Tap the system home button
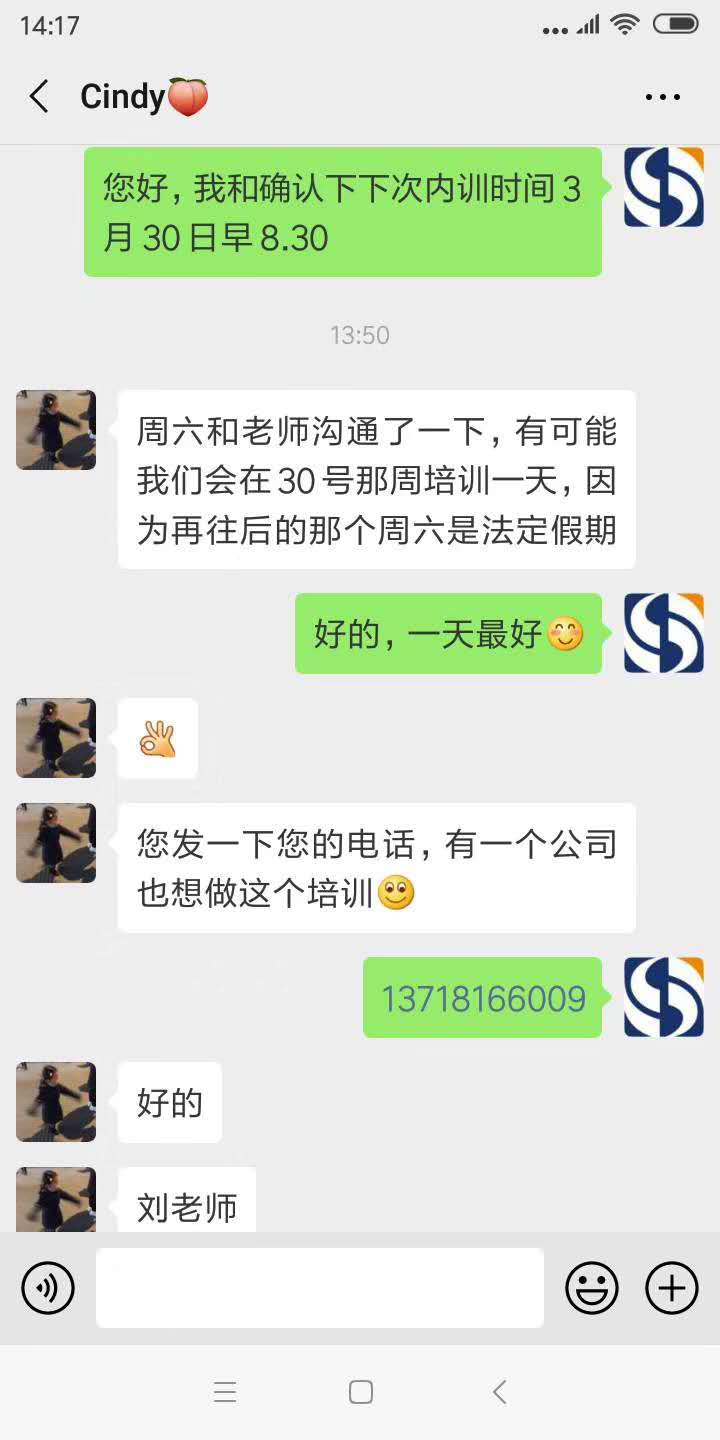This screenshot has width=720, height=1440. (x=361, y=1392)
